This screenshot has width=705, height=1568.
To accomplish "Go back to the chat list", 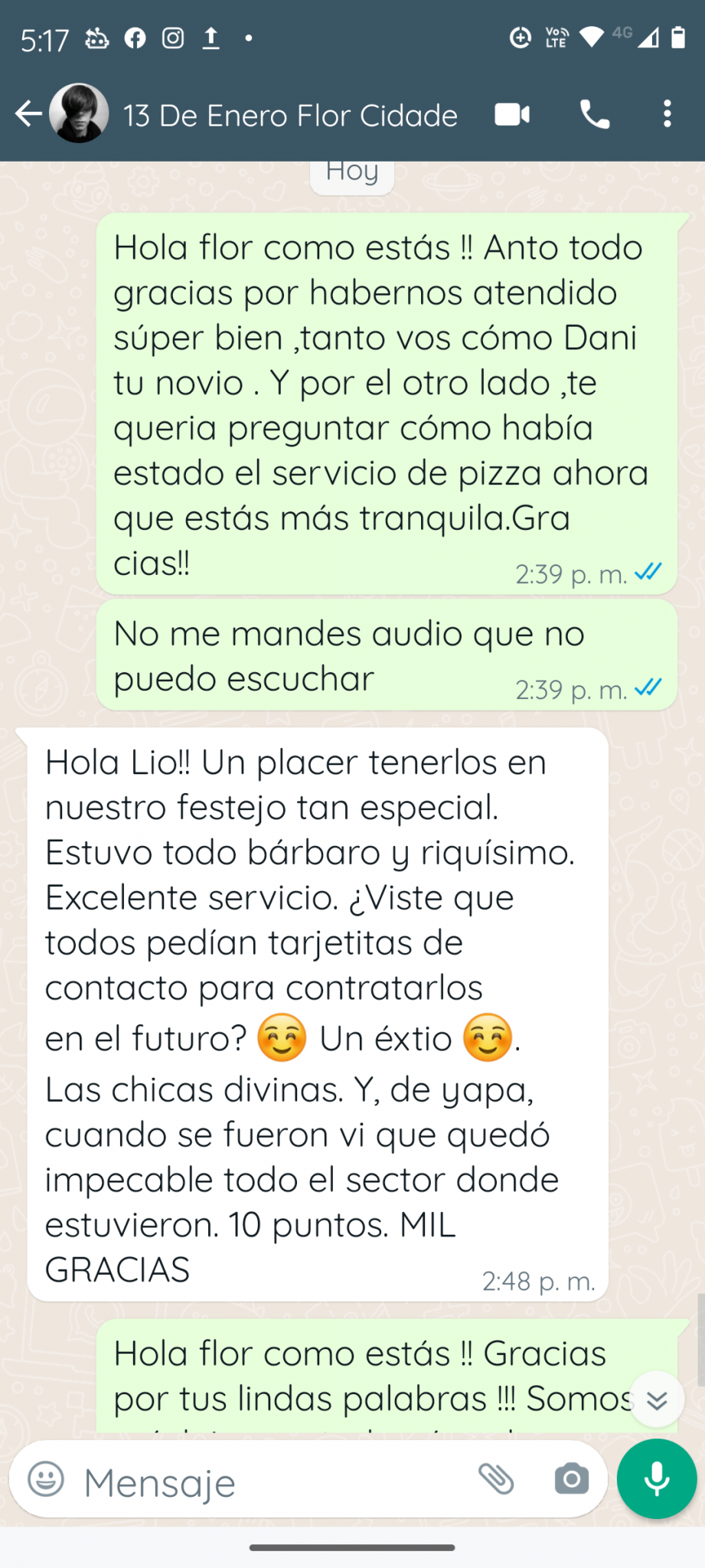I will pos(28,114).
